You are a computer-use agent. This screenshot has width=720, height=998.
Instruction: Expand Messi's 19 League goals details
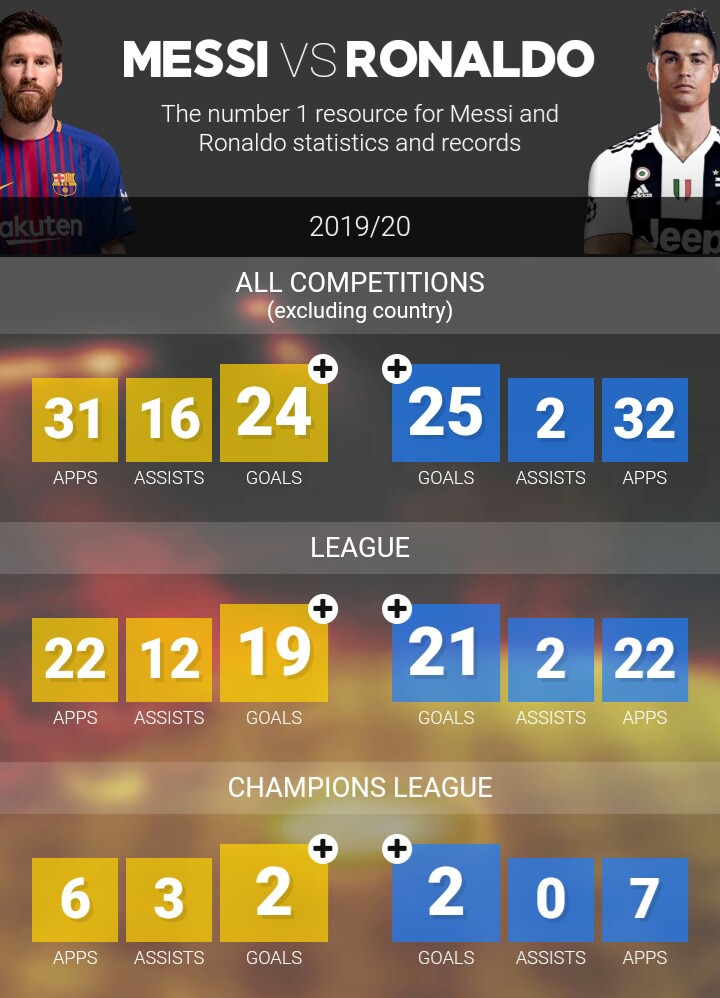tap(322, 608)
